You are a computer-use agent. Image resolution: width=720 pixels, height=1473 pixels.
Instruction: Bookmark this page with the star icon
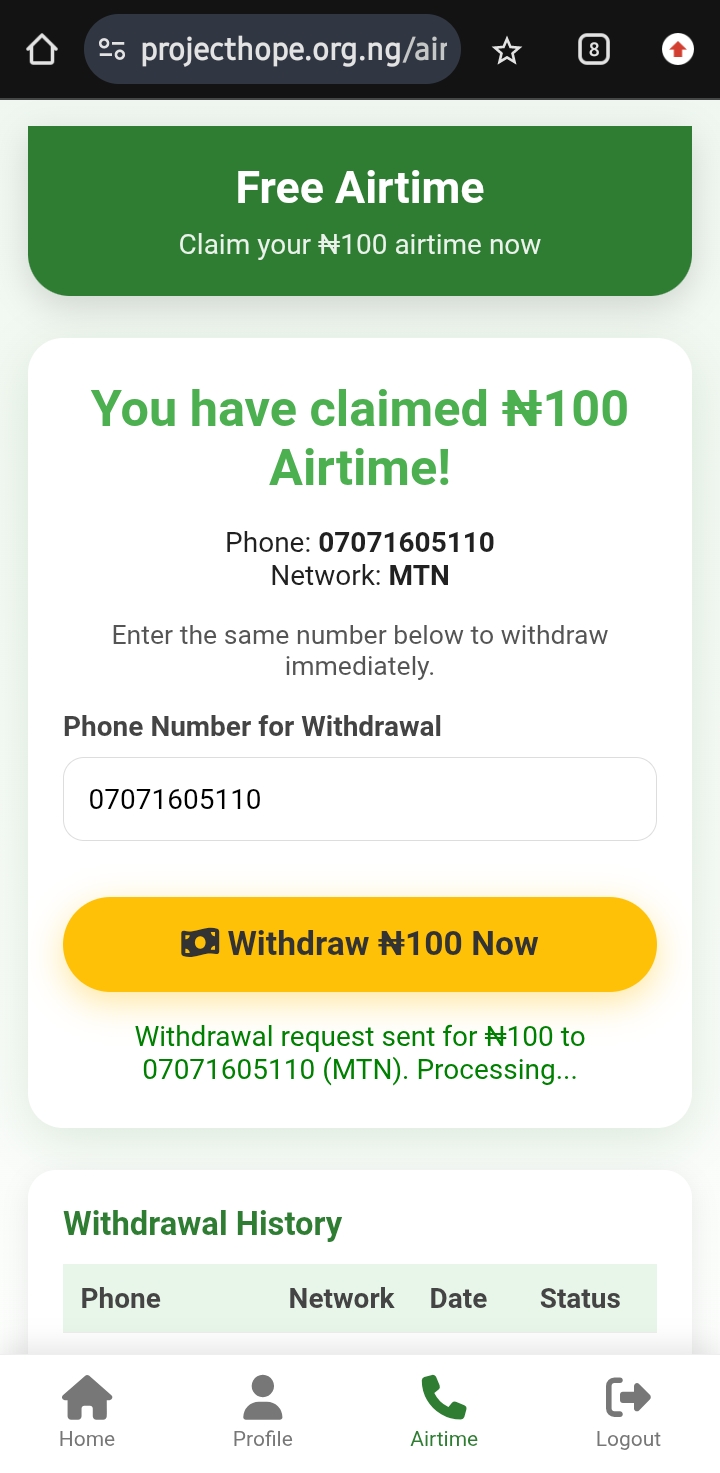point(507,49)
